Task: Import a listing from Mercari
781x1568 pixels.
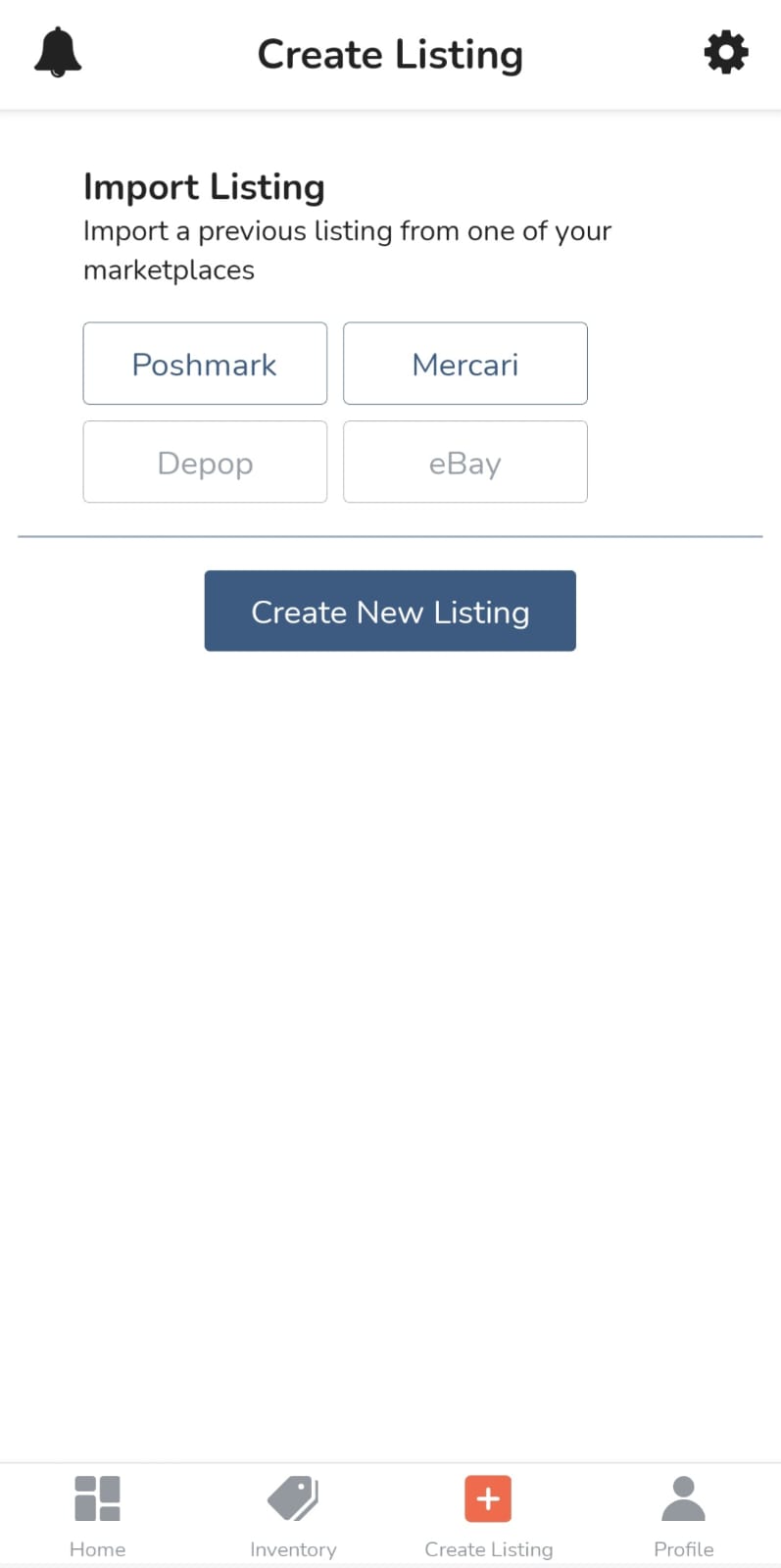Action: click(465, 364)
